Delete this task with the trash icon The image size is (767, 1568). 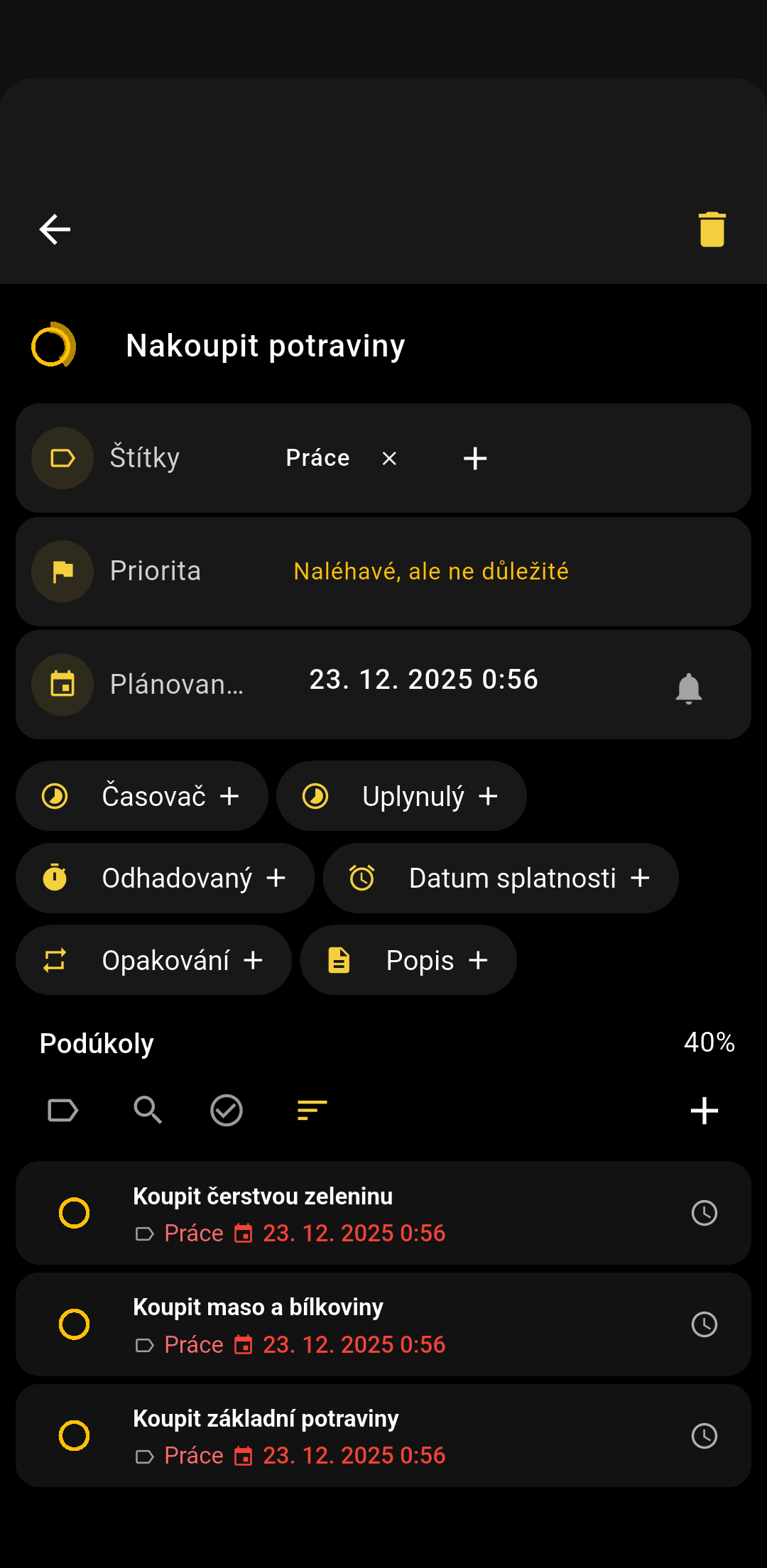(x=712, y=229)
